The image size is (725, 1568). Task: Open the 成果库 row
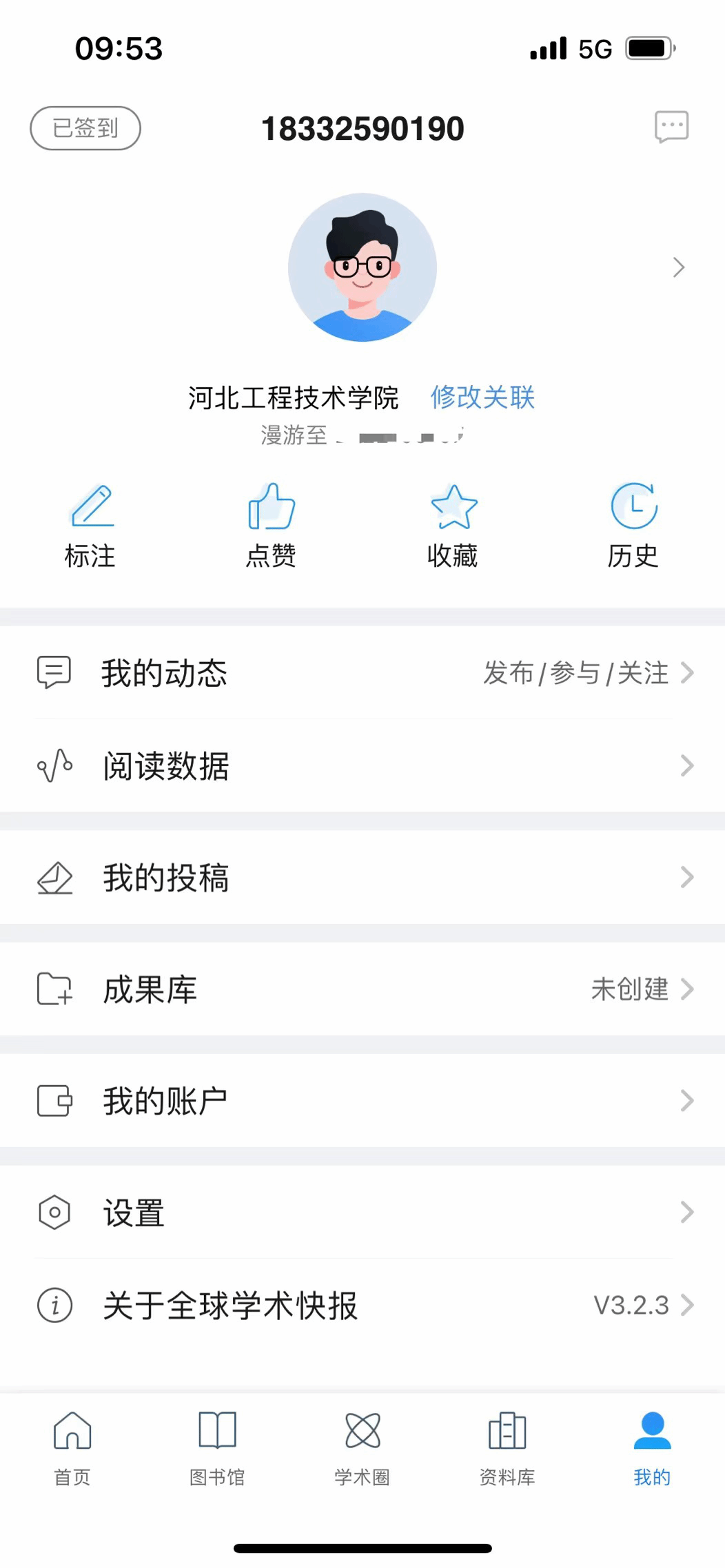(362, 989)
